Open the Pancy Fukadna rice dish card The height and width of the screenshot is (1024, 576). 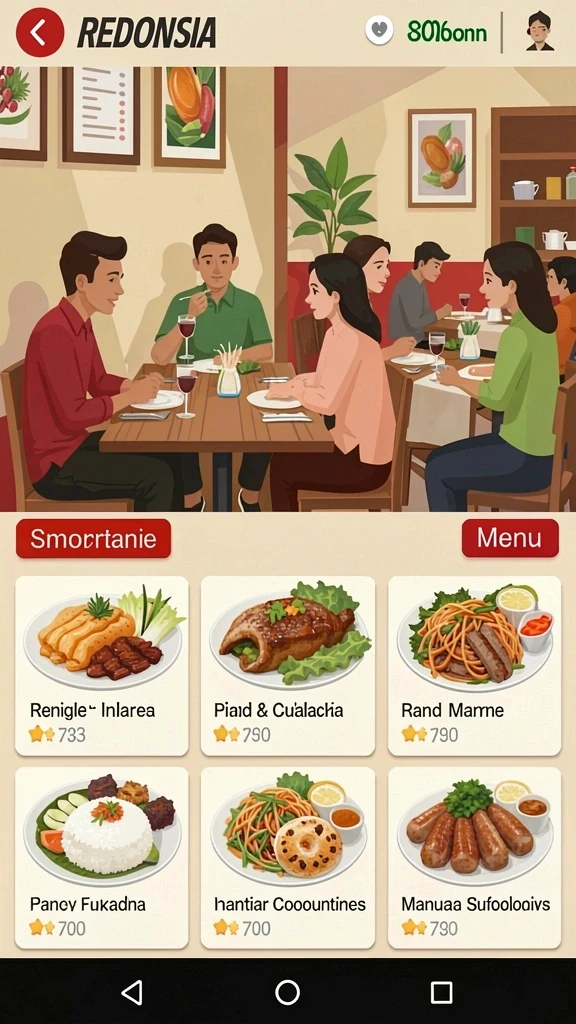[102, 857]
